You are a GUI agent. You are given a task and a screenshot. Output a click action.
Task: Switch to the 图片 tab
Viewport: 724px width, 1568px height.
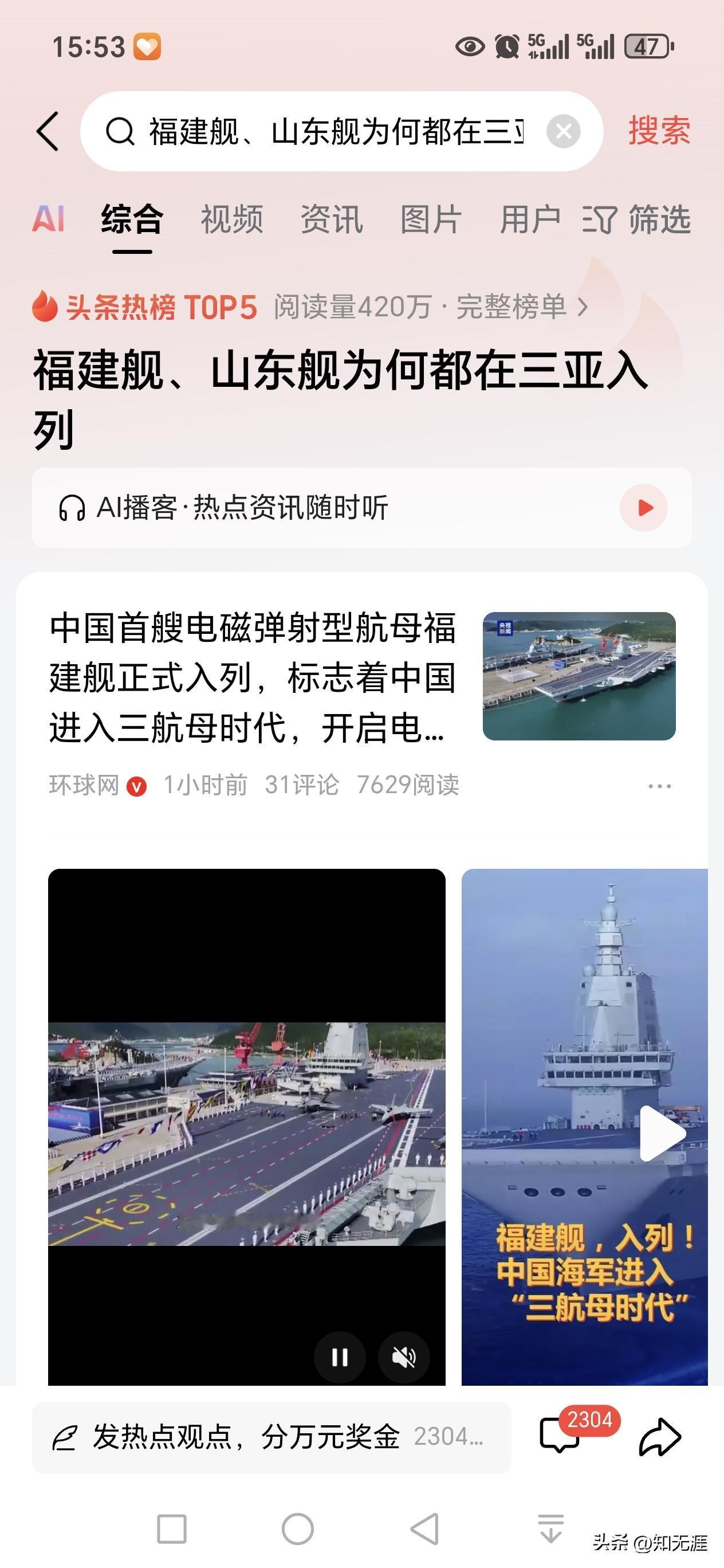[431, 219]
